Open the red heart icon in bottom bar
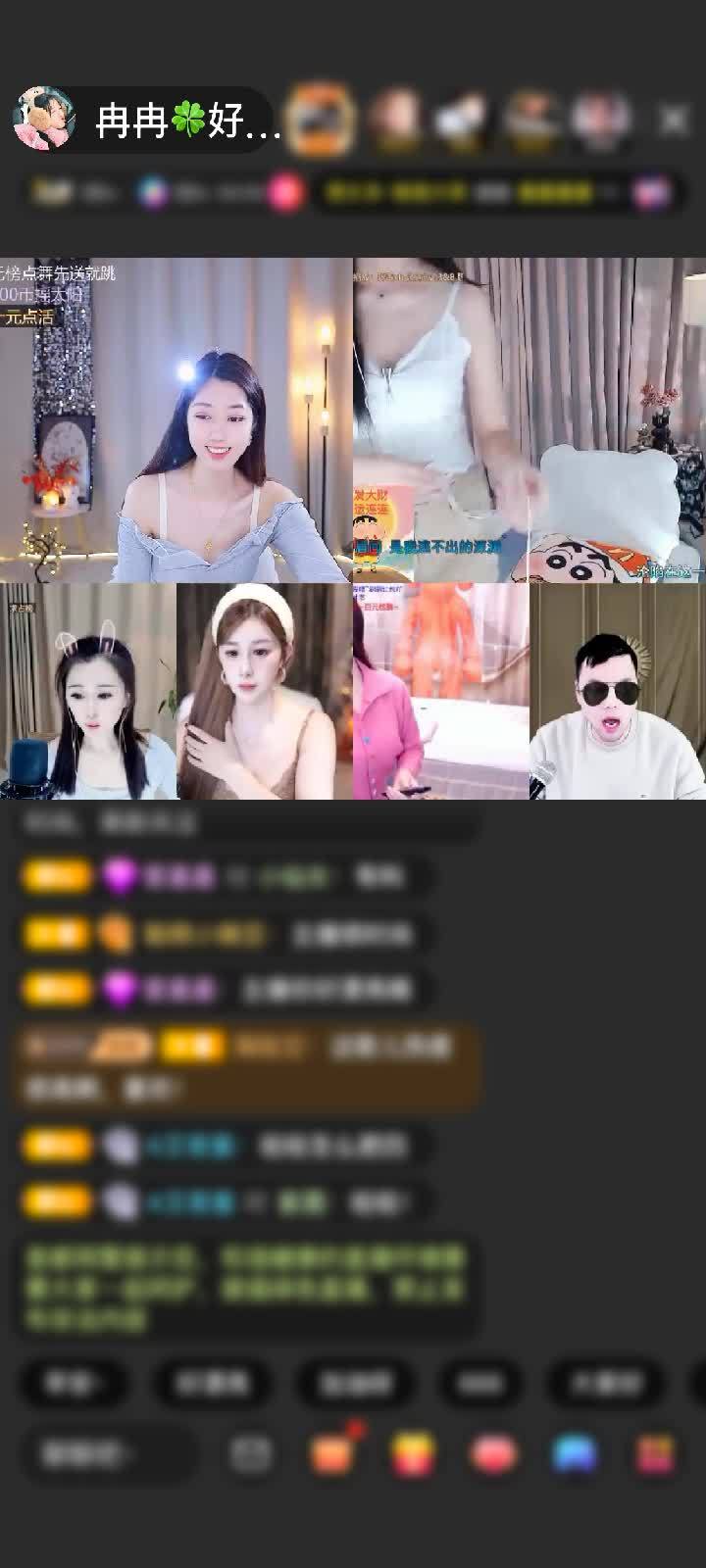Screen dimensions: 706x1568 click(x=493, y=1453)
